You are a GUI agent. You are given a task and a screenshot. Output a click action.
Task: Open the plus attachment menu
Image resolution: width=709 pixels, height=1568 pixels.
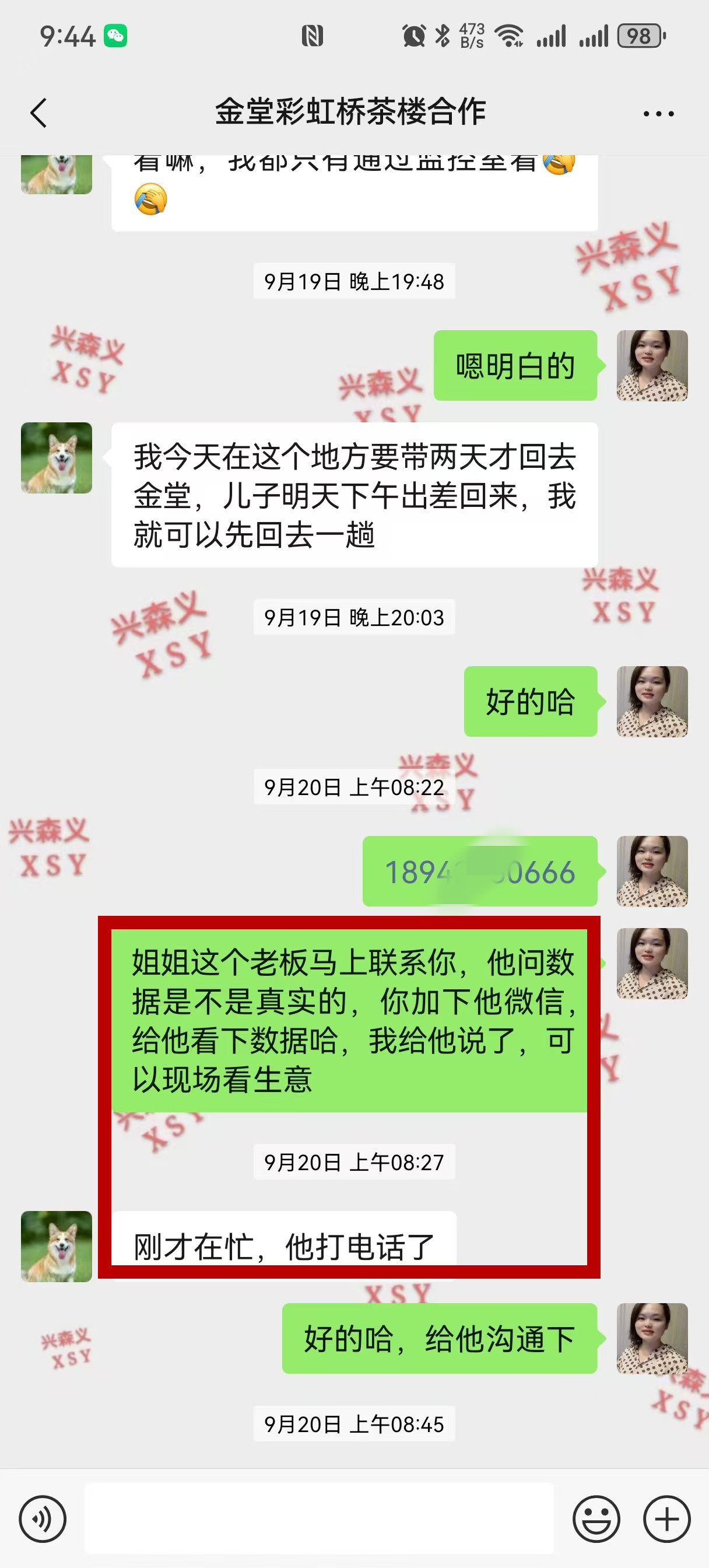(666, 1518)
